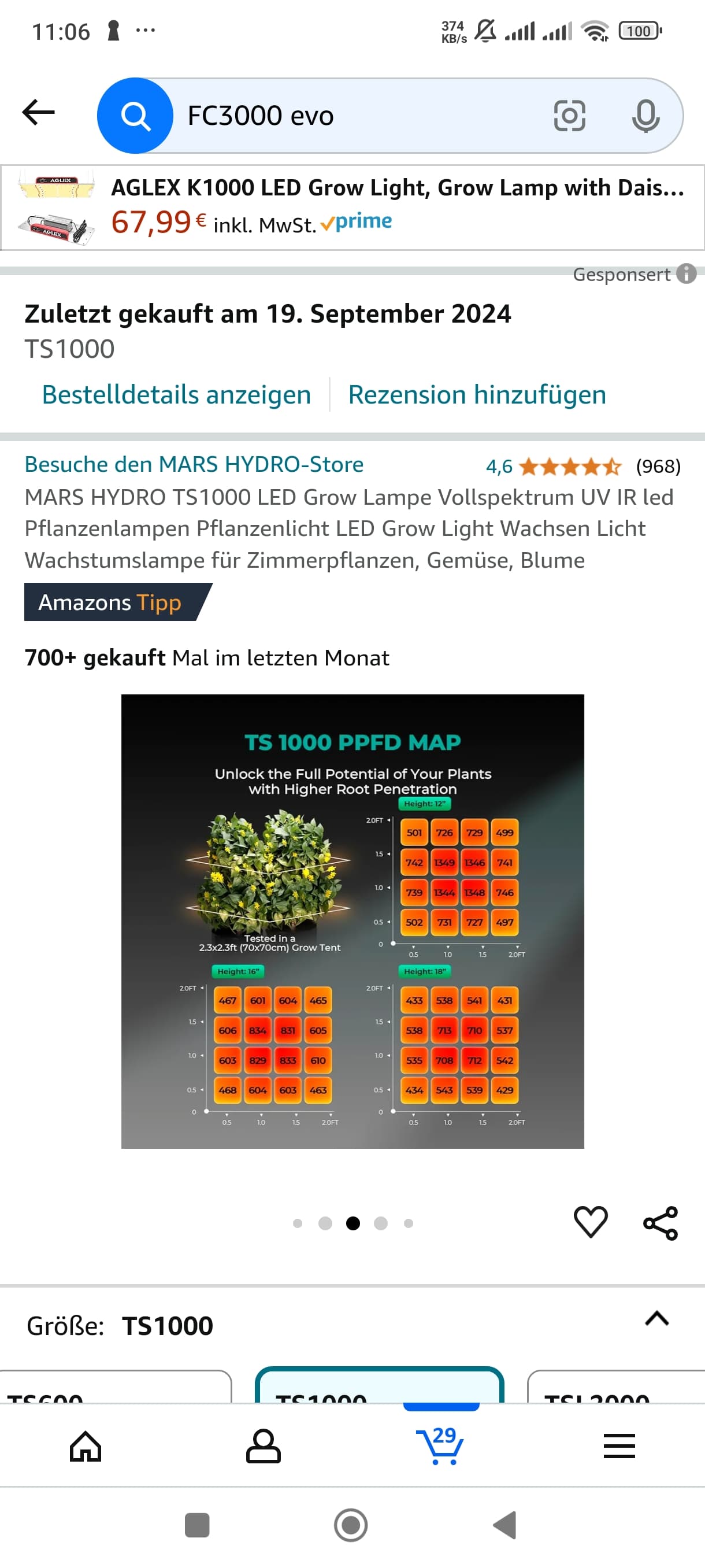
Task: Open Bestelldetails anzeigen
Action: tap(176, 394)
